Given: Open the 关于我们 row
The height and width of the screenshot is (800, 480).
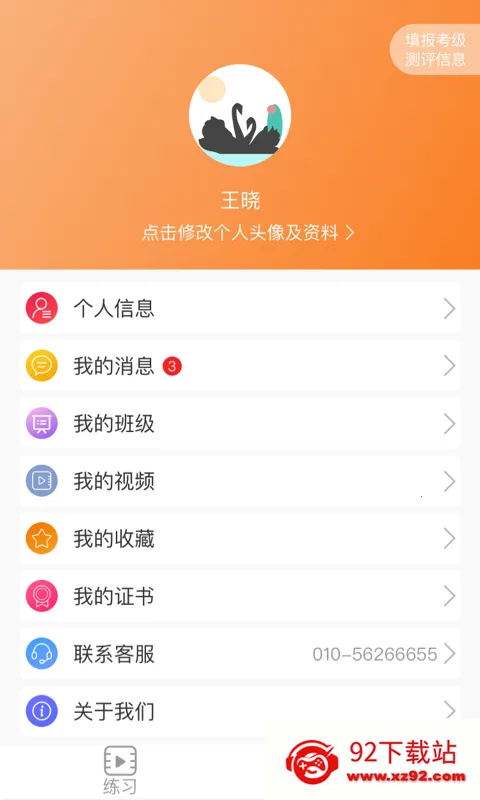Looking at the screenshot, I should pyautogui.click(x=240, y=711).
